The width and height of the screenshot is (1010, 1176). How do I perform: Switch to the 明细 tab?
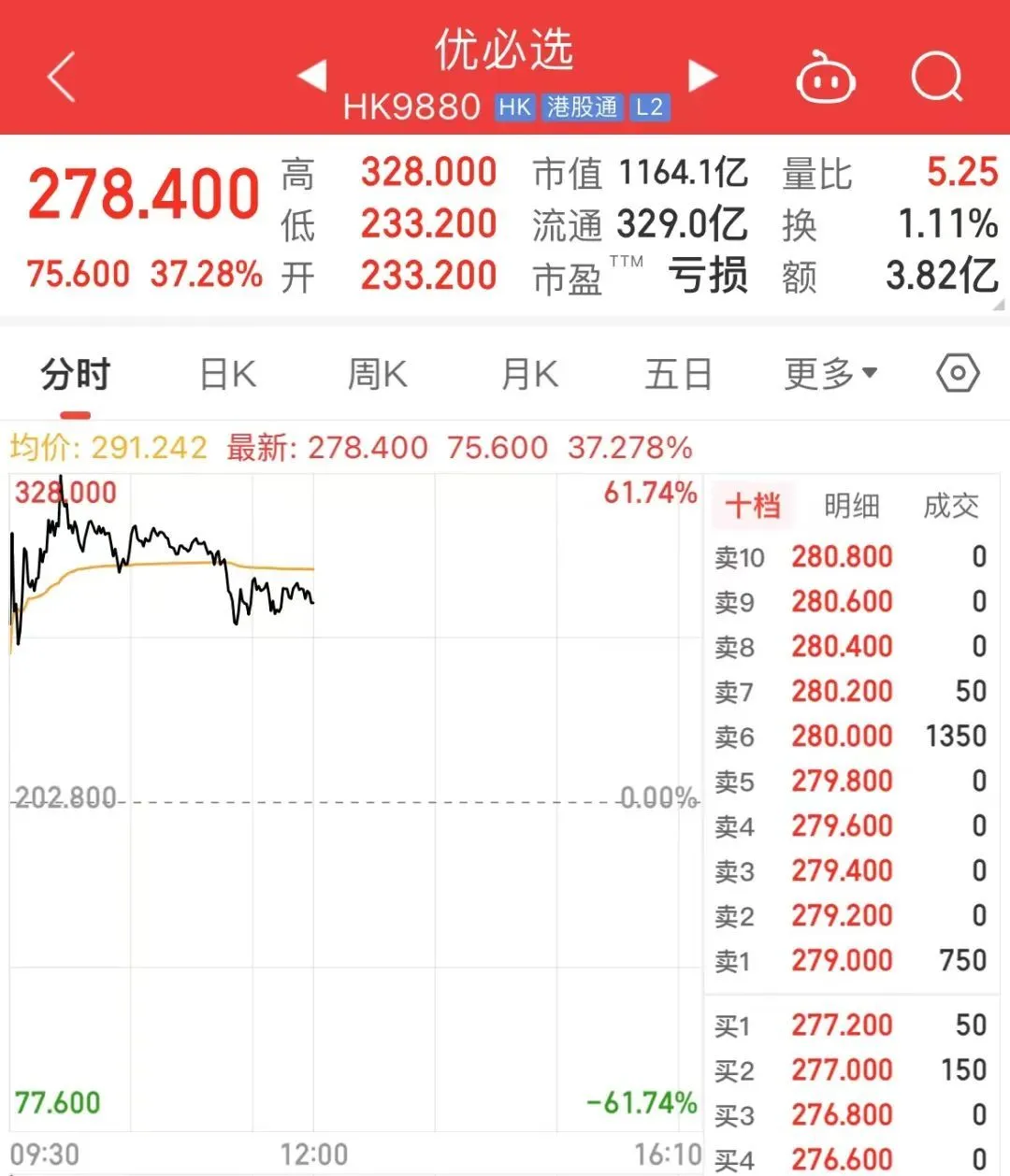851,506
